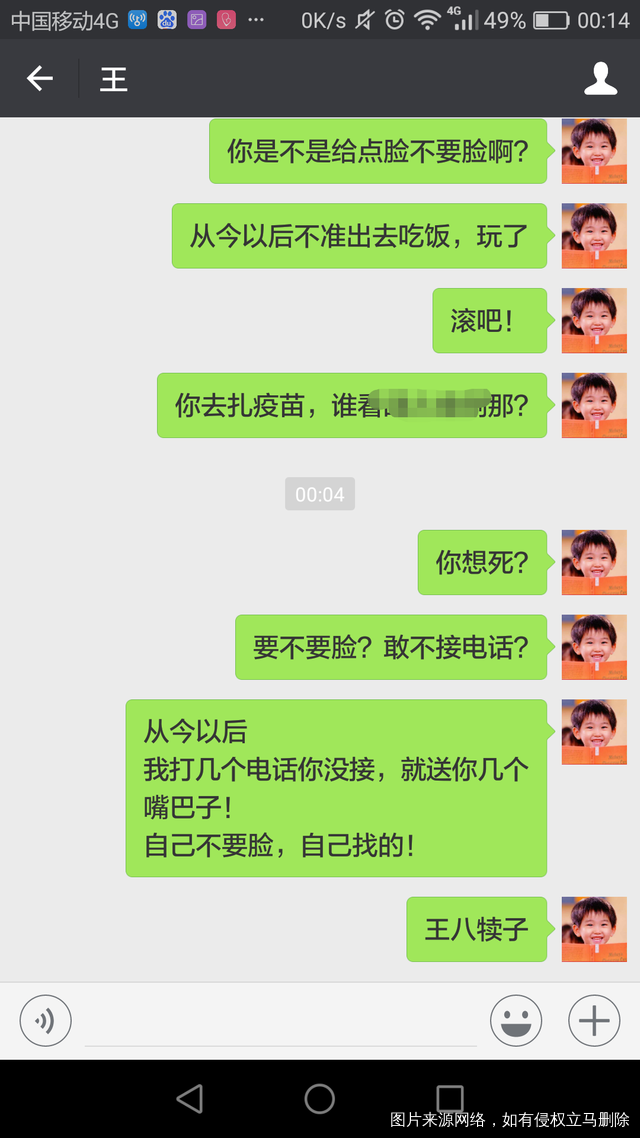This screenshot has height=1138, width=640.
Task: Open the plus attachment menu
Action: pos(594,1021)
